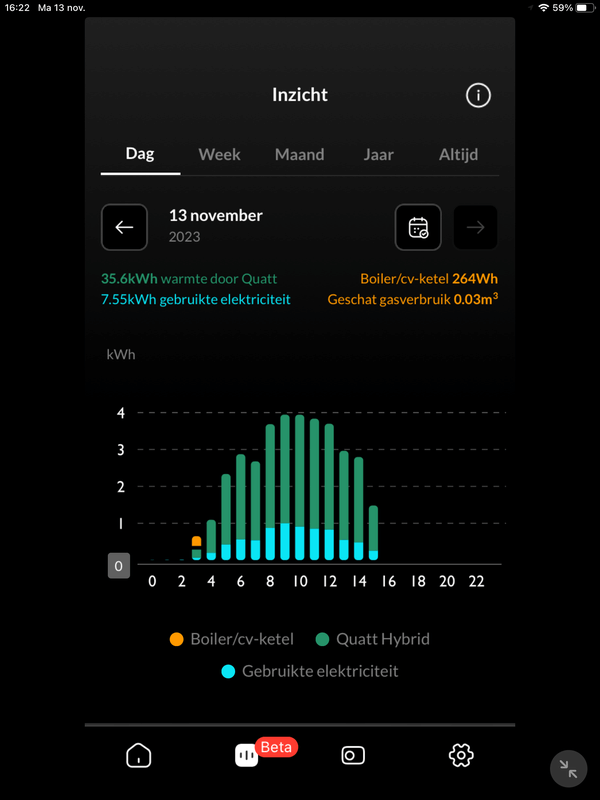Image resolution: width=600 pixels, height=800 pixels.
Task: Switch to the Maand tab
Action: click(299, 154)
